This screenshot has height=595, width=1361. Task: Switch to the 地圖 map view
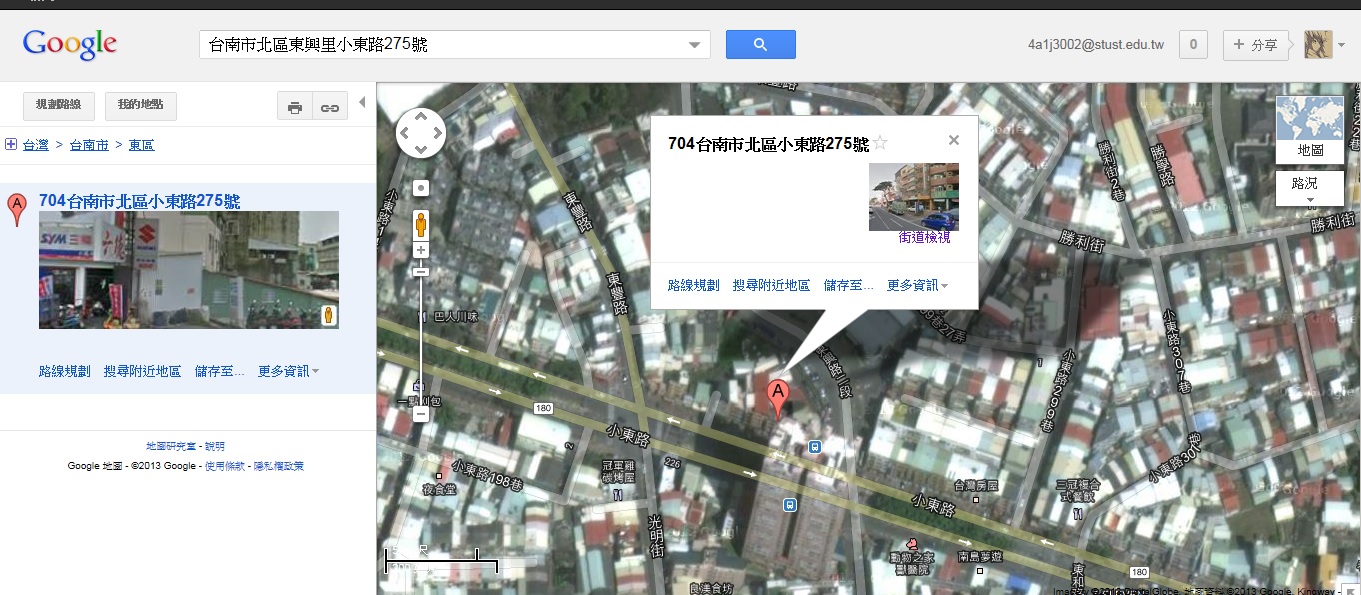(x=1309, y=129)
